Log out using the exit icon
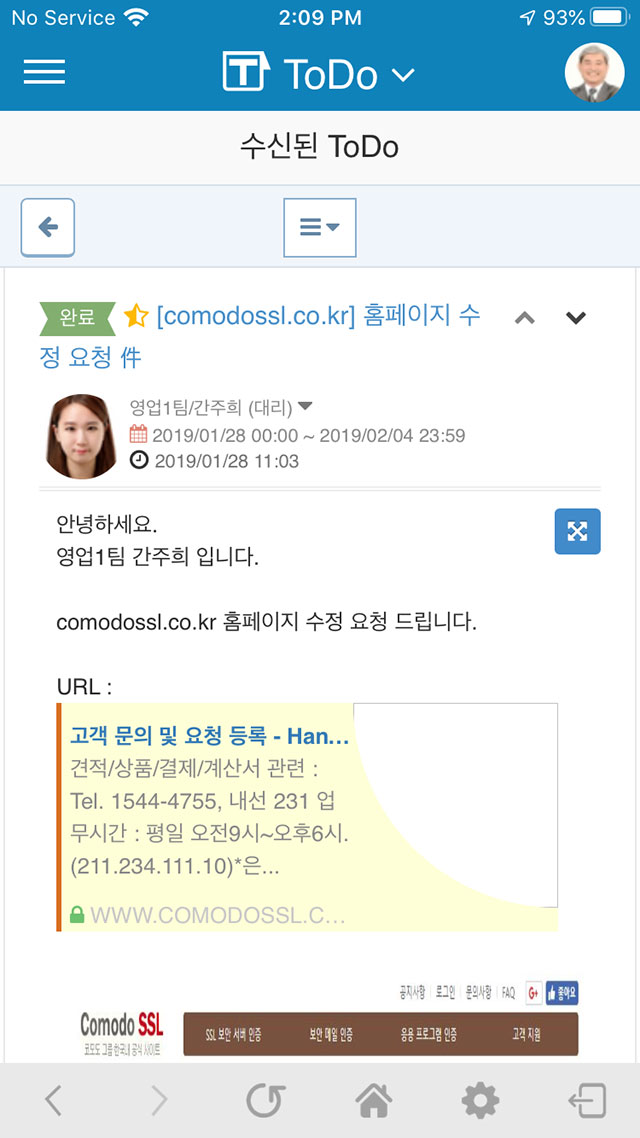The image size is (640, 1138). click(x=587, y=1101)
